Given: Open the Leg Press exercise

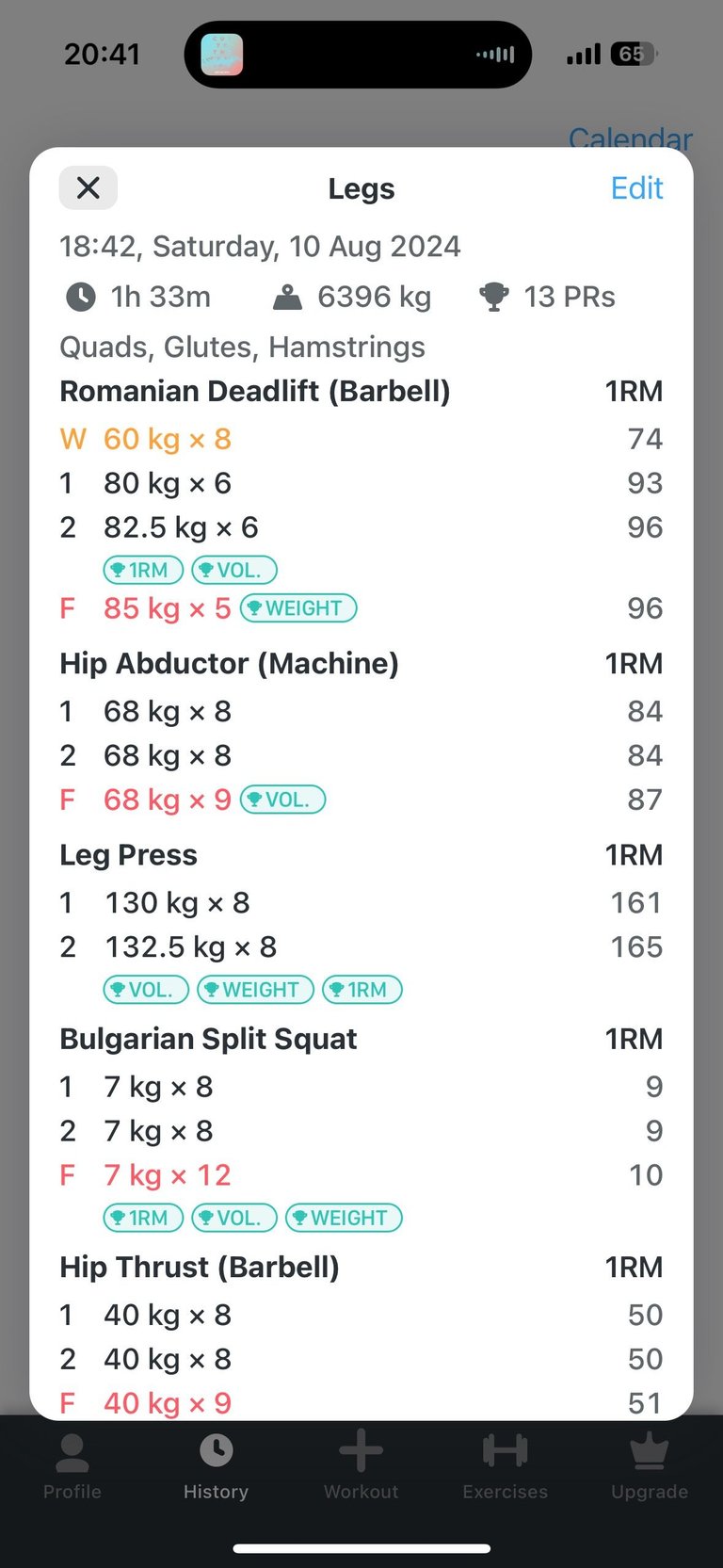Looking at the screenshot, I should [x=128, y=855].
